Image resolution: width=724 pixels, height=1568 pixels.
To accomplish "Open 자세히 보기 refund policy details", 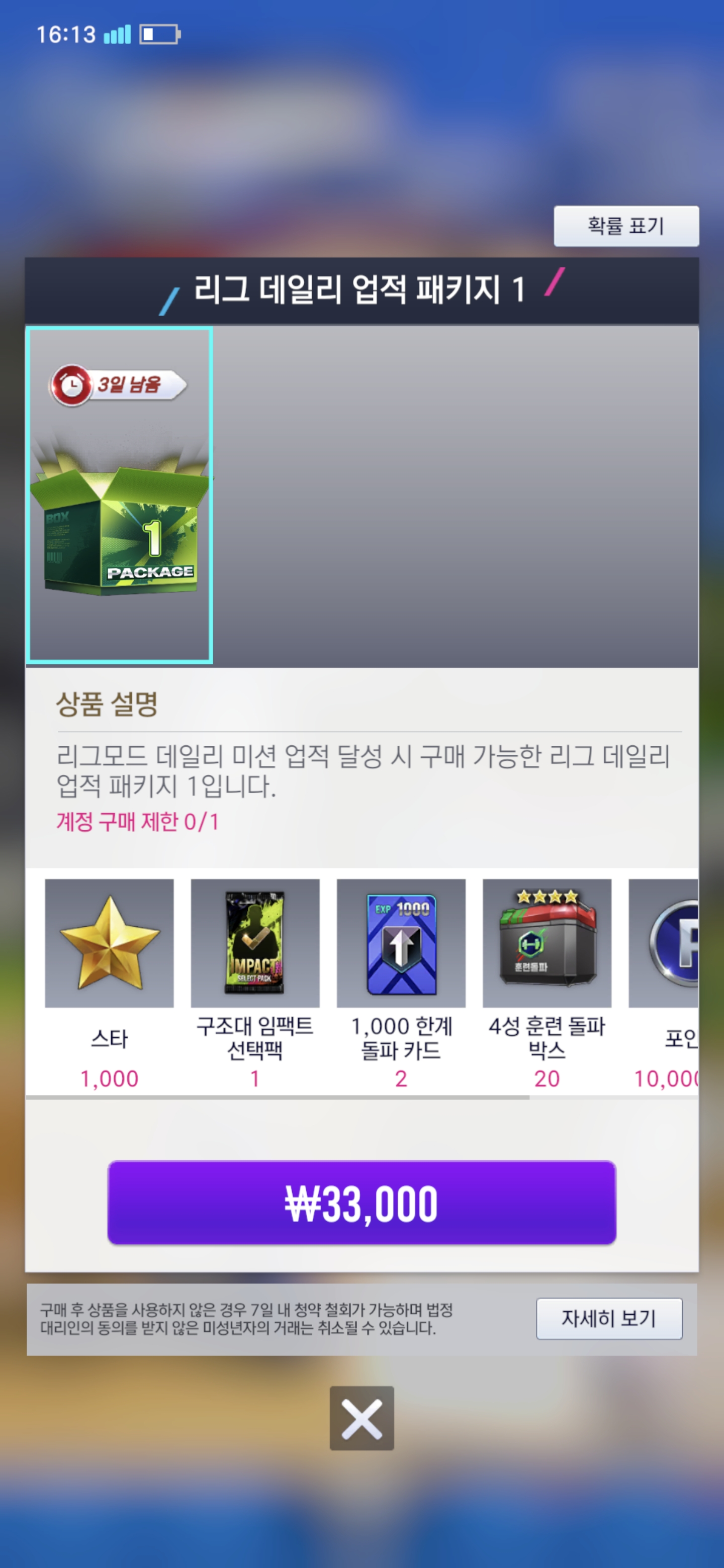I will [x=608, y=1318].
